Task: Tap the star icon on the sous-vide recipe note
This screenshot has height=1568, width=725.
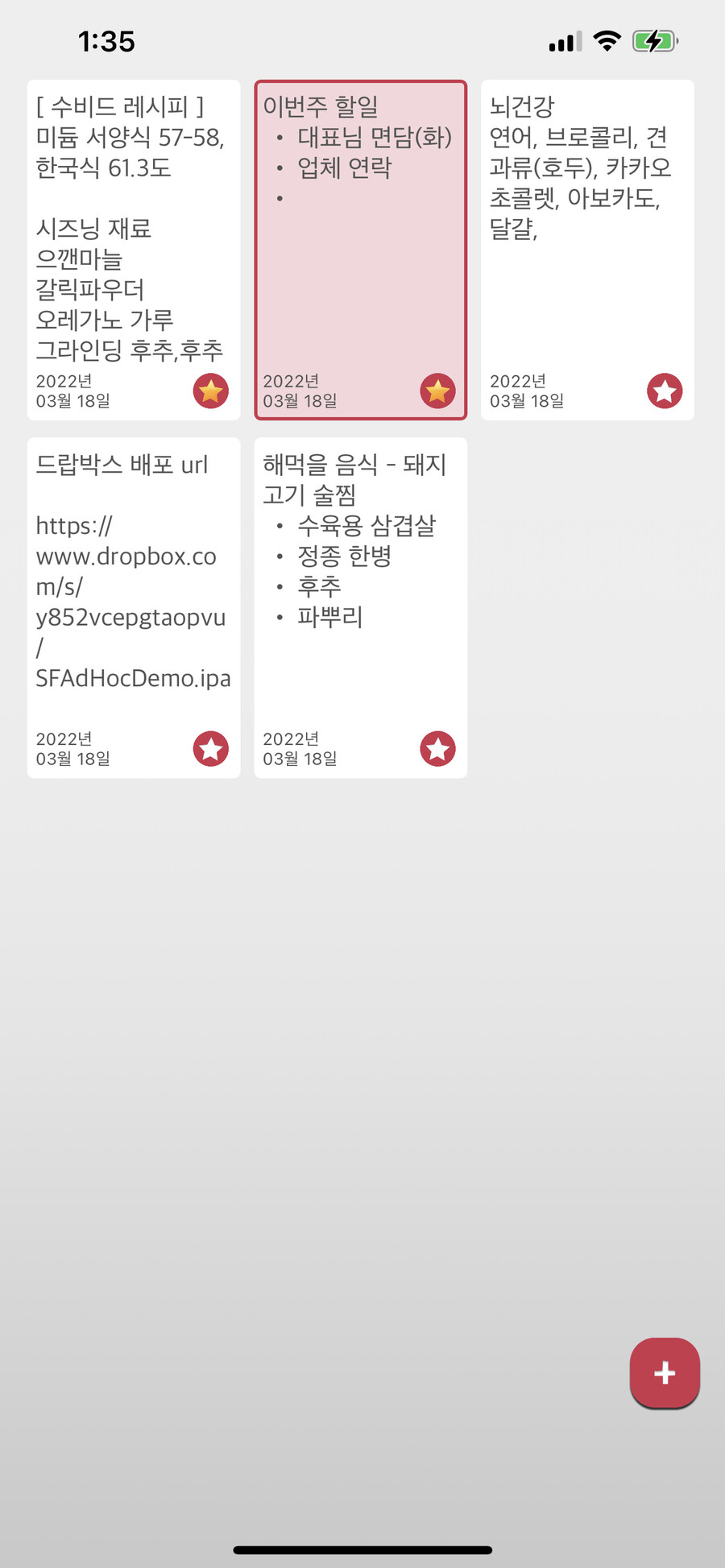Action: click(x=210, y=391)
